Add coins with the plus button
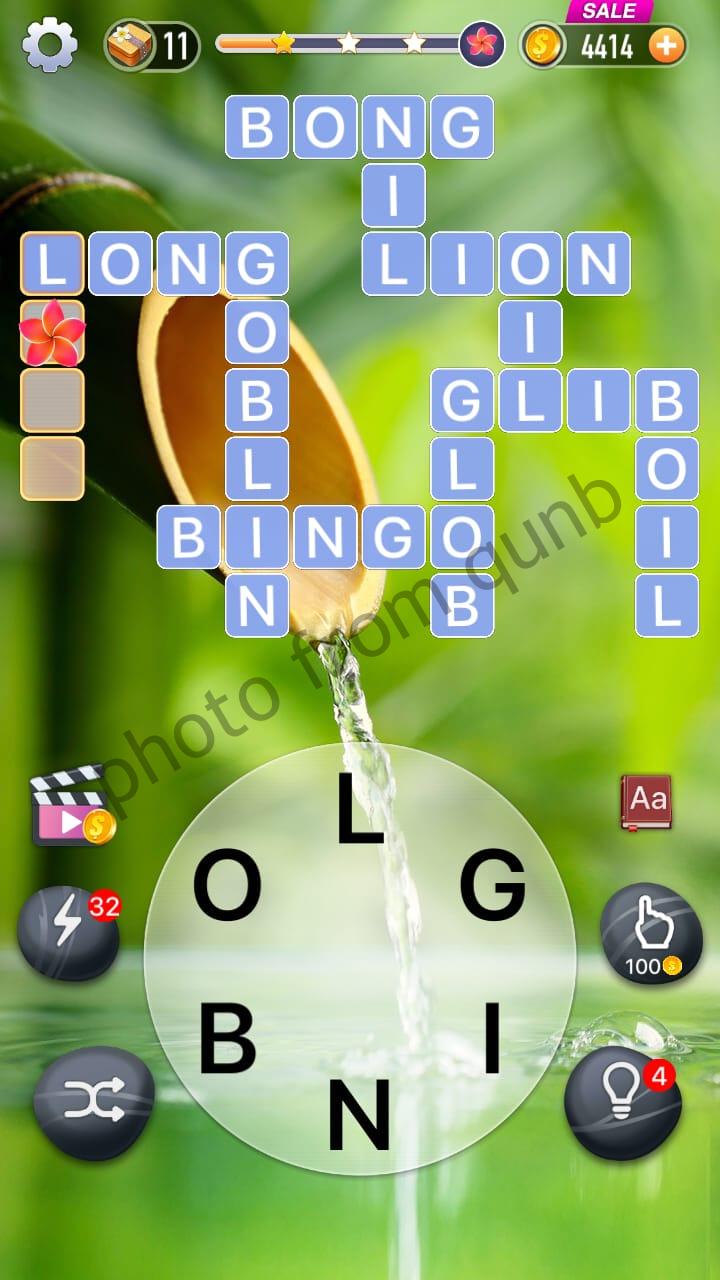Screen dimensions: 720x1280 [667, 45]
